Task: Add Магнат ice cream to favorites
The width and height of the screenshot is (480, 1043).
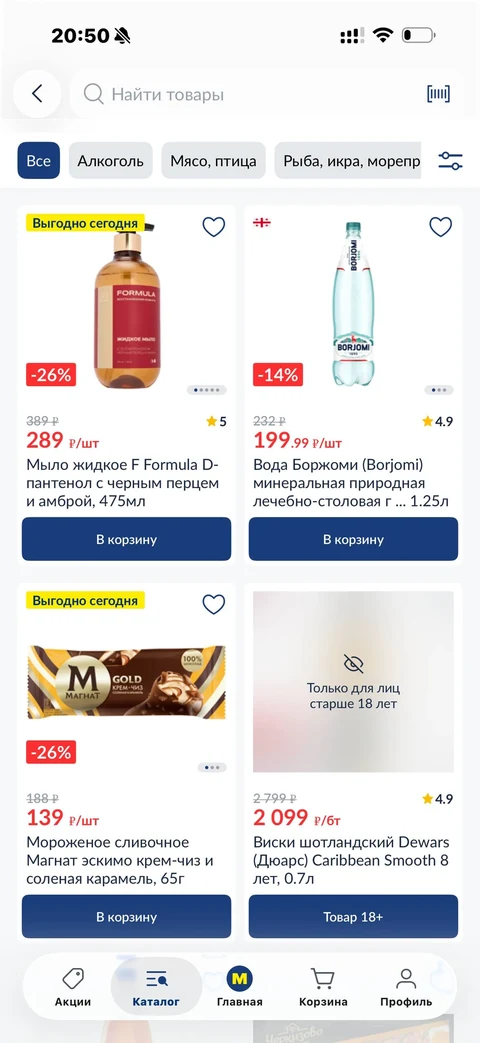Action: (213, 605)
